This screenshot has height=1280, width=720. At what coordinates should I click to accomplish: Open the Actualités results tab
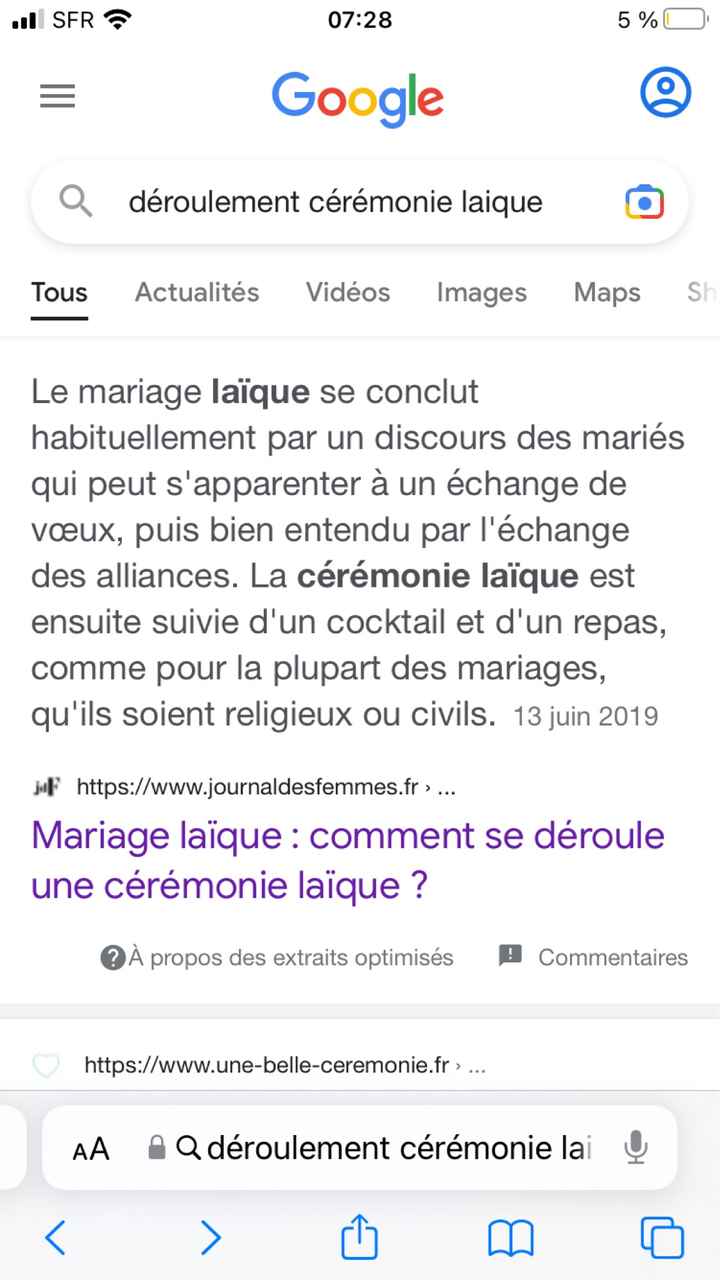[196, 292]
